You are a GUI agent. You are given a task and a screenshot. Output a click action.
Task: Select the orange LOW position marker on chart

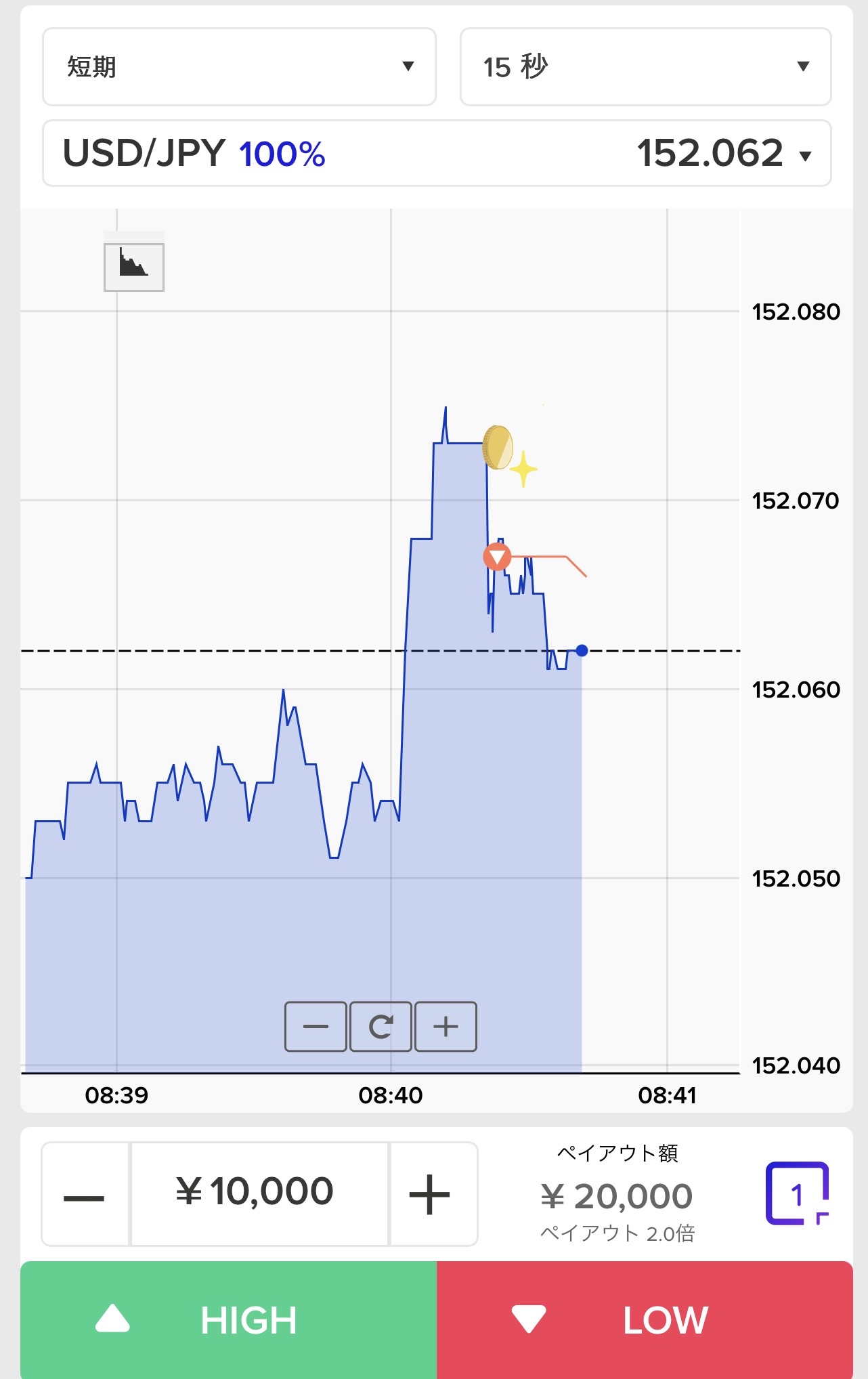tap(497, 557)
